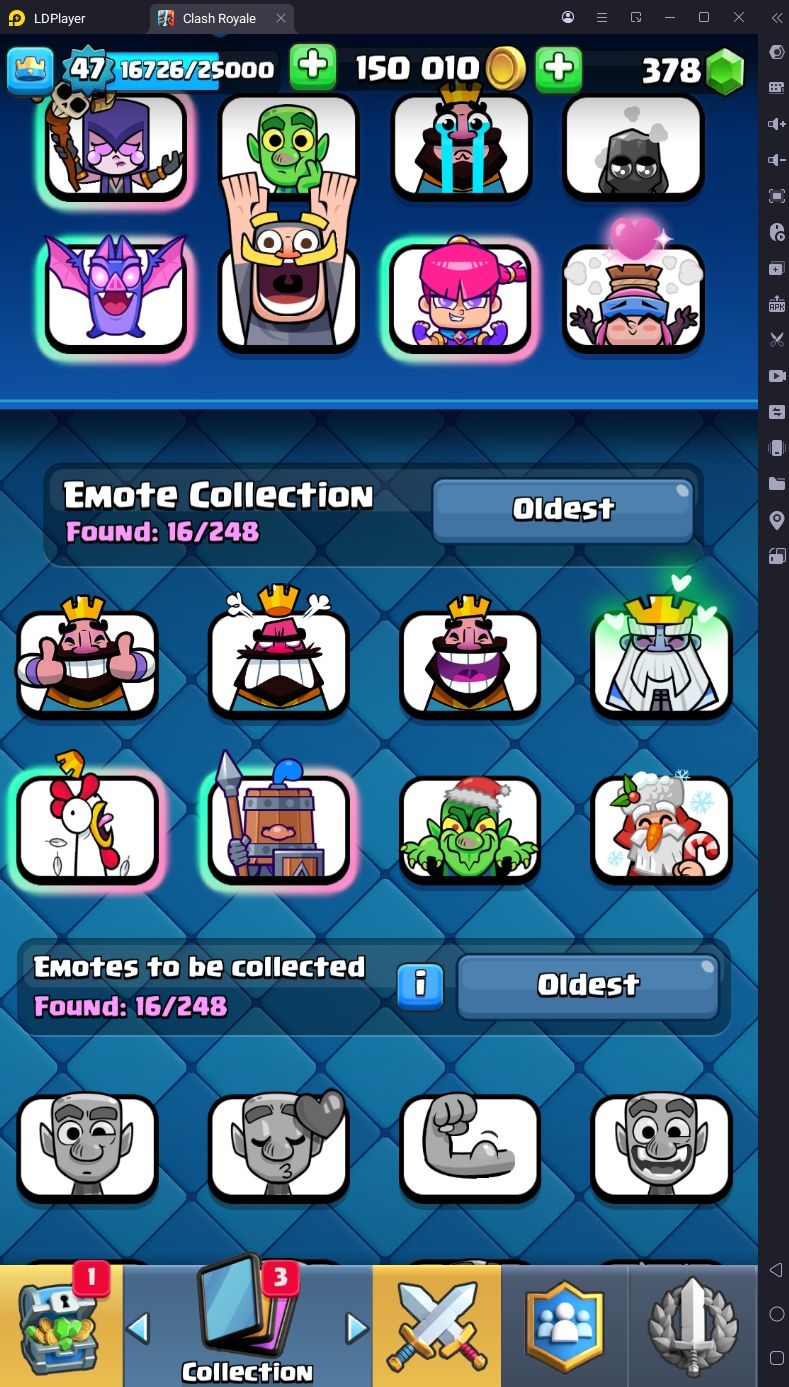Screen dimensions: 789x1387
Task: Open the Shop chest tab
Action: pos(60,1325)
